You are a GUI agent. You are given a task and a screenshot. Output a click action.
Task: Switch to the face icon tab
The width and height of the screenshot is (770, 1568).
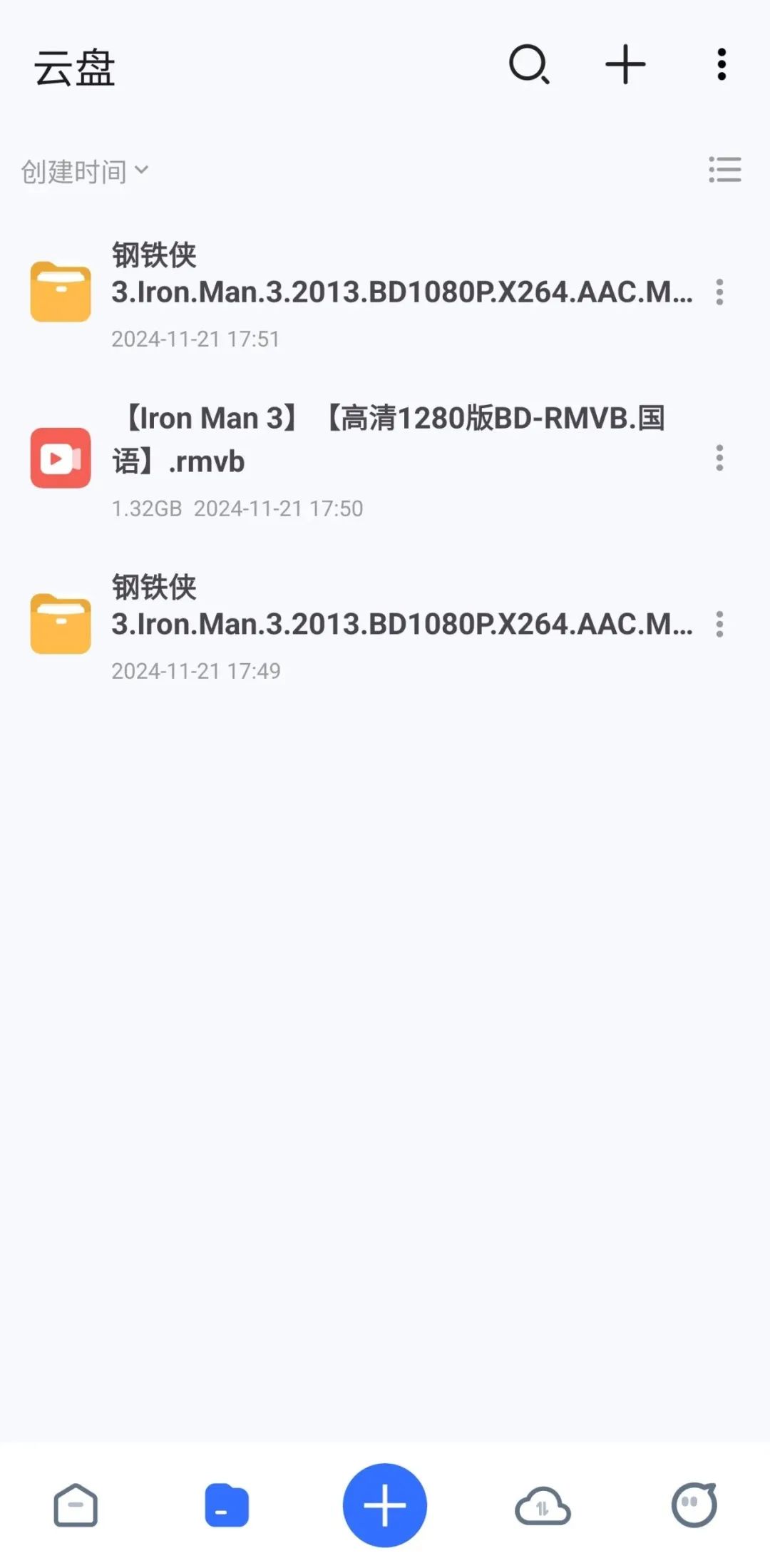click(x=694, y=1505)
